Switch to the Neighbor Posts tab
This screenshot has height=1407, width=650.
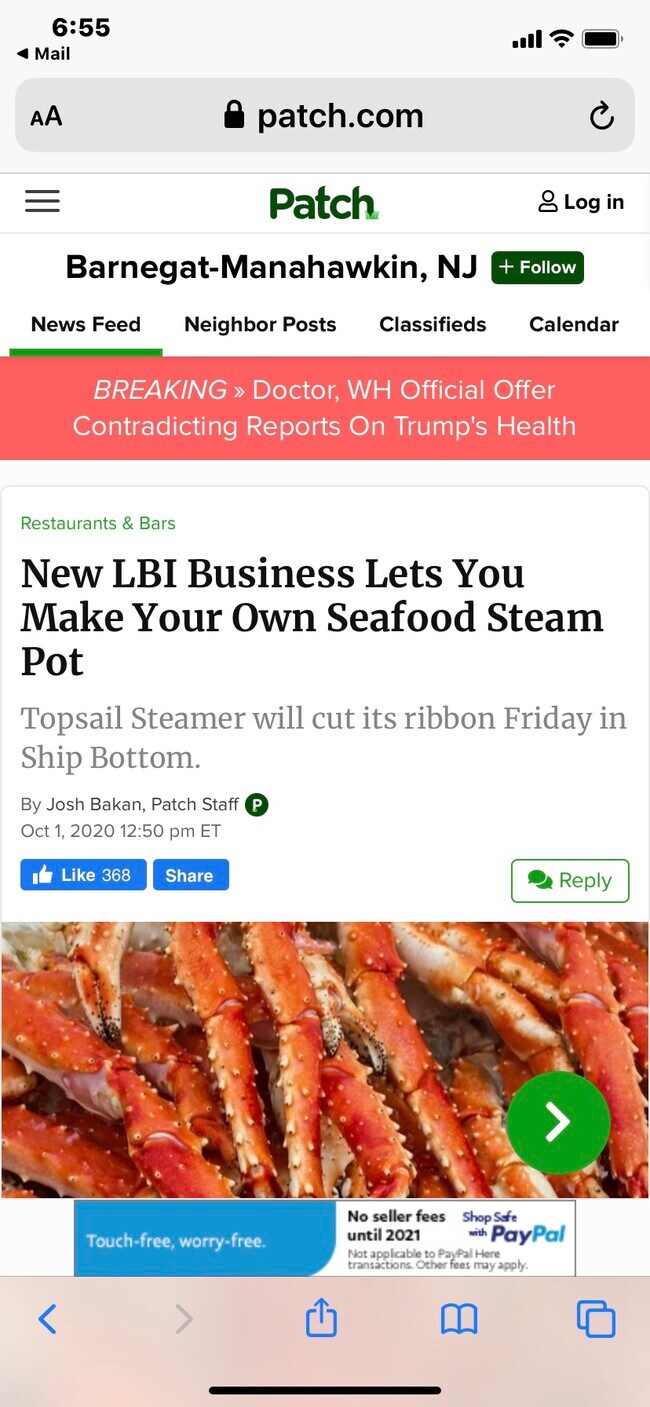click(260, 324)
